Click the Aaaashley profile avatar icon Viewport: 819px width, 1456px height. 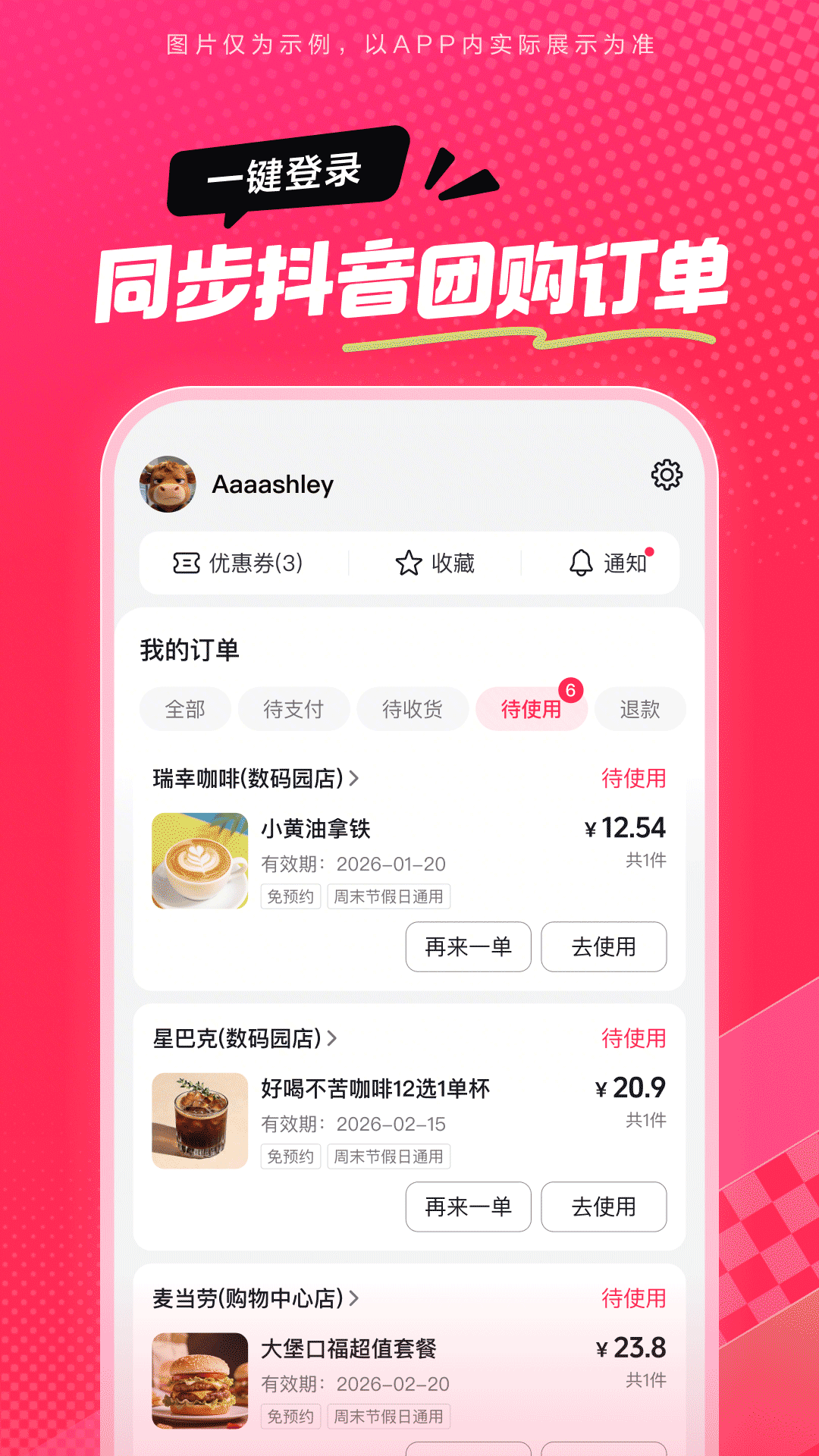pos(168,484)
